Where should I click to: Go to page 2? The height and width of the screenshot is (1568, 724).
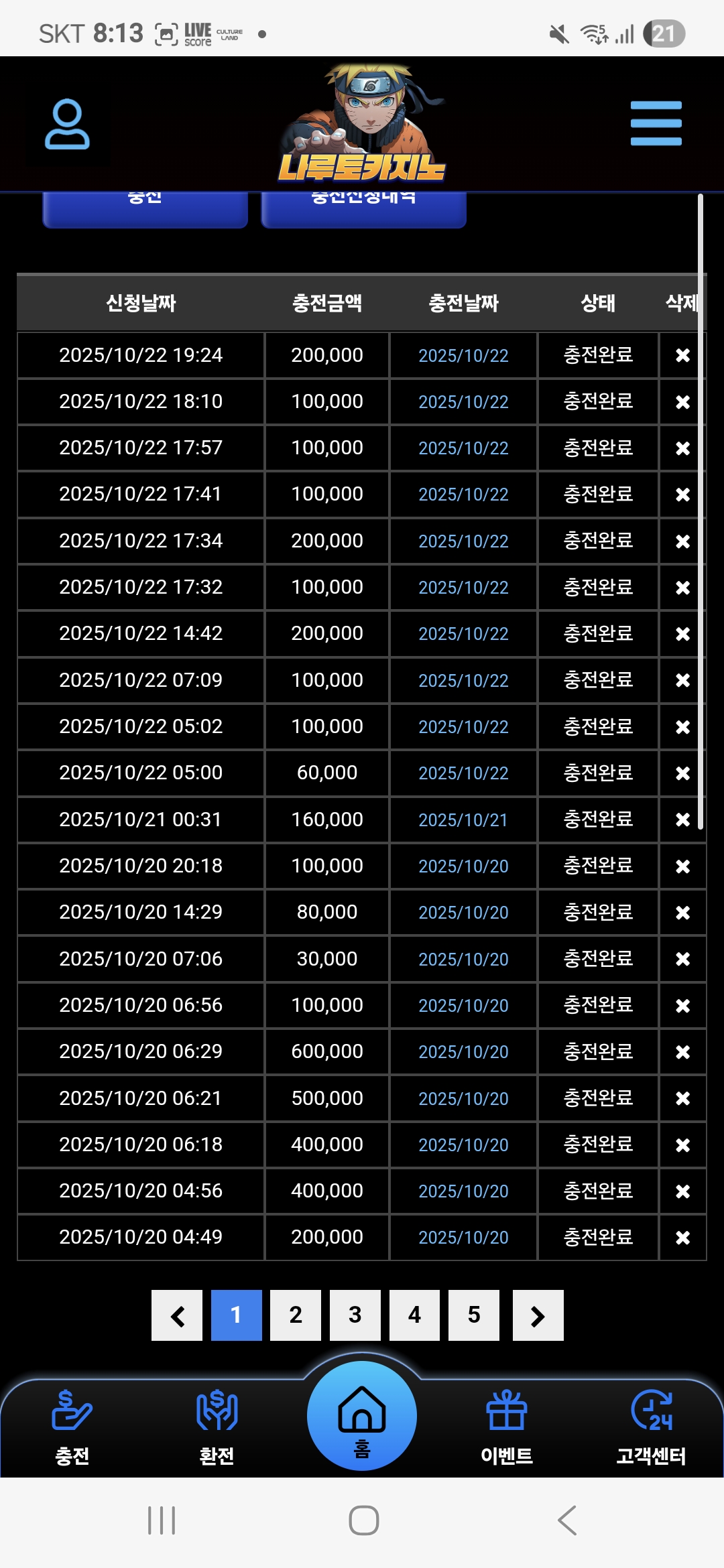[296, 1315]
